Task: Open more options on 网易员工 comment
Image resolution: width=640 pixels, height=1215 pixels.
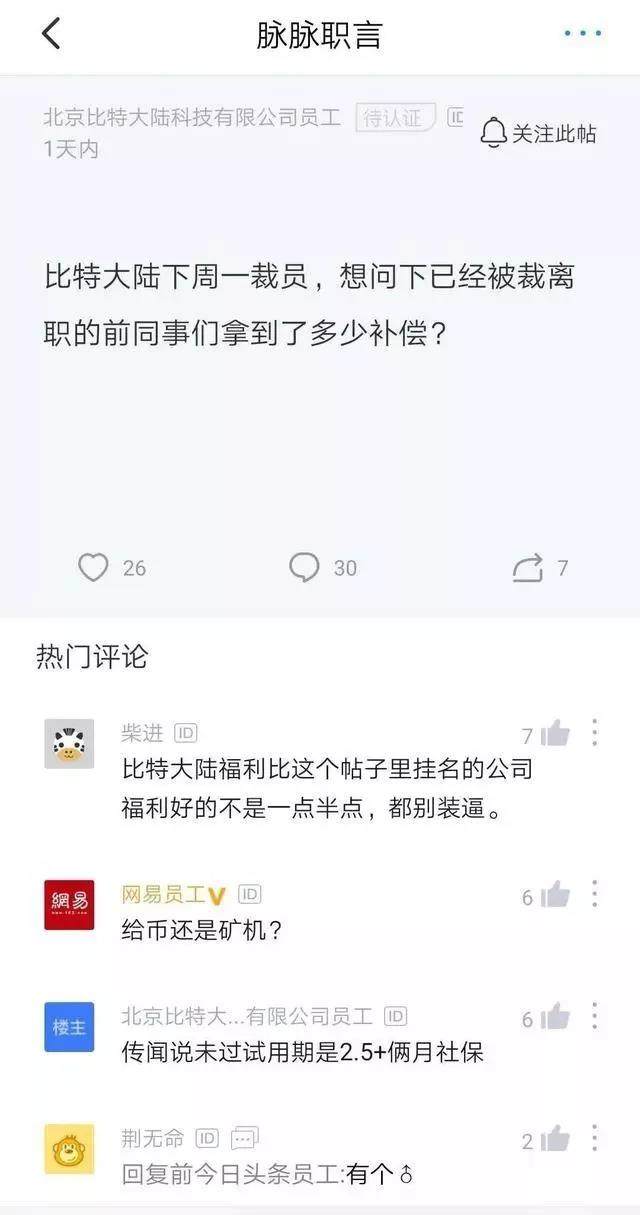Action: (594, 894)
